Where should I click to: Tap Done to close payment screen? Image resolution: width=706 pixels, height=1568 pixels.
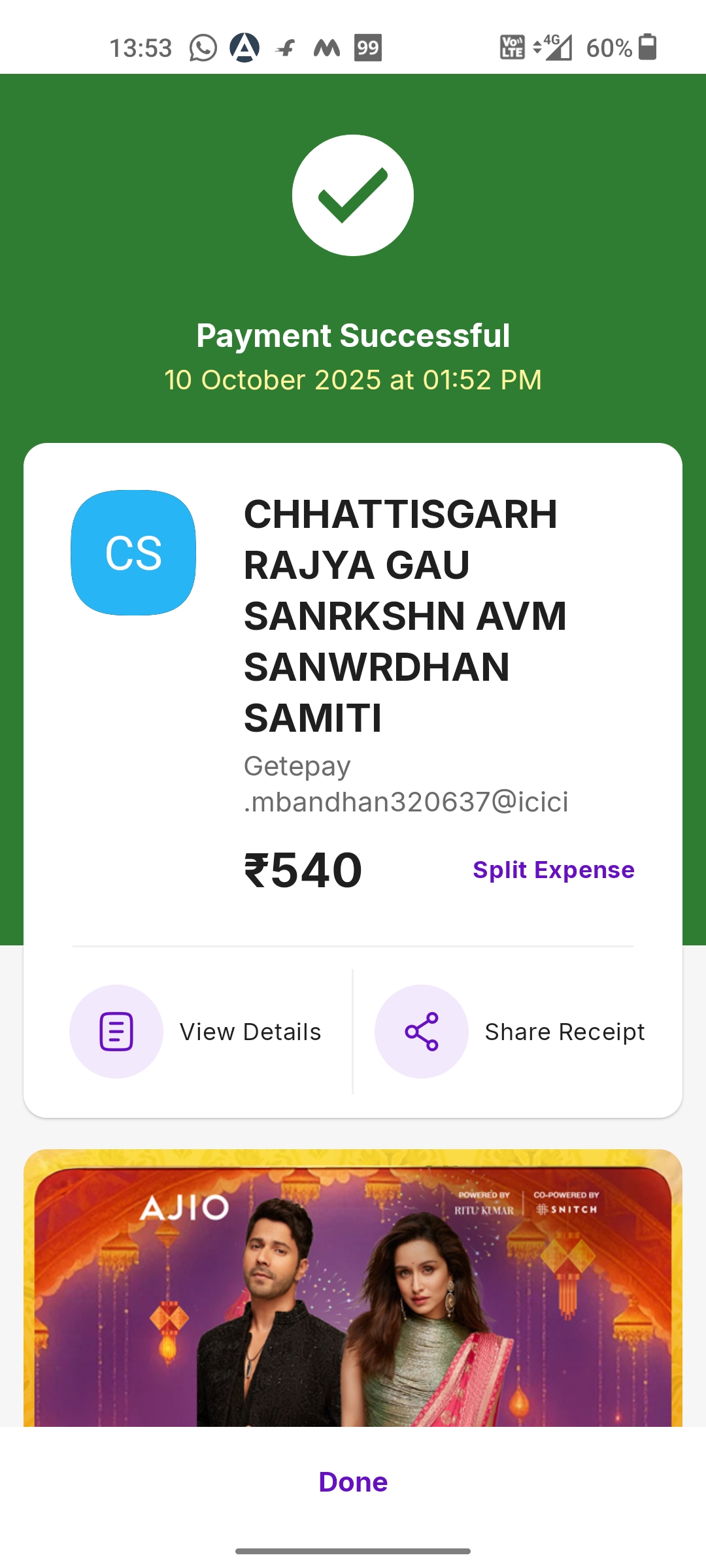click(353, 1482)
